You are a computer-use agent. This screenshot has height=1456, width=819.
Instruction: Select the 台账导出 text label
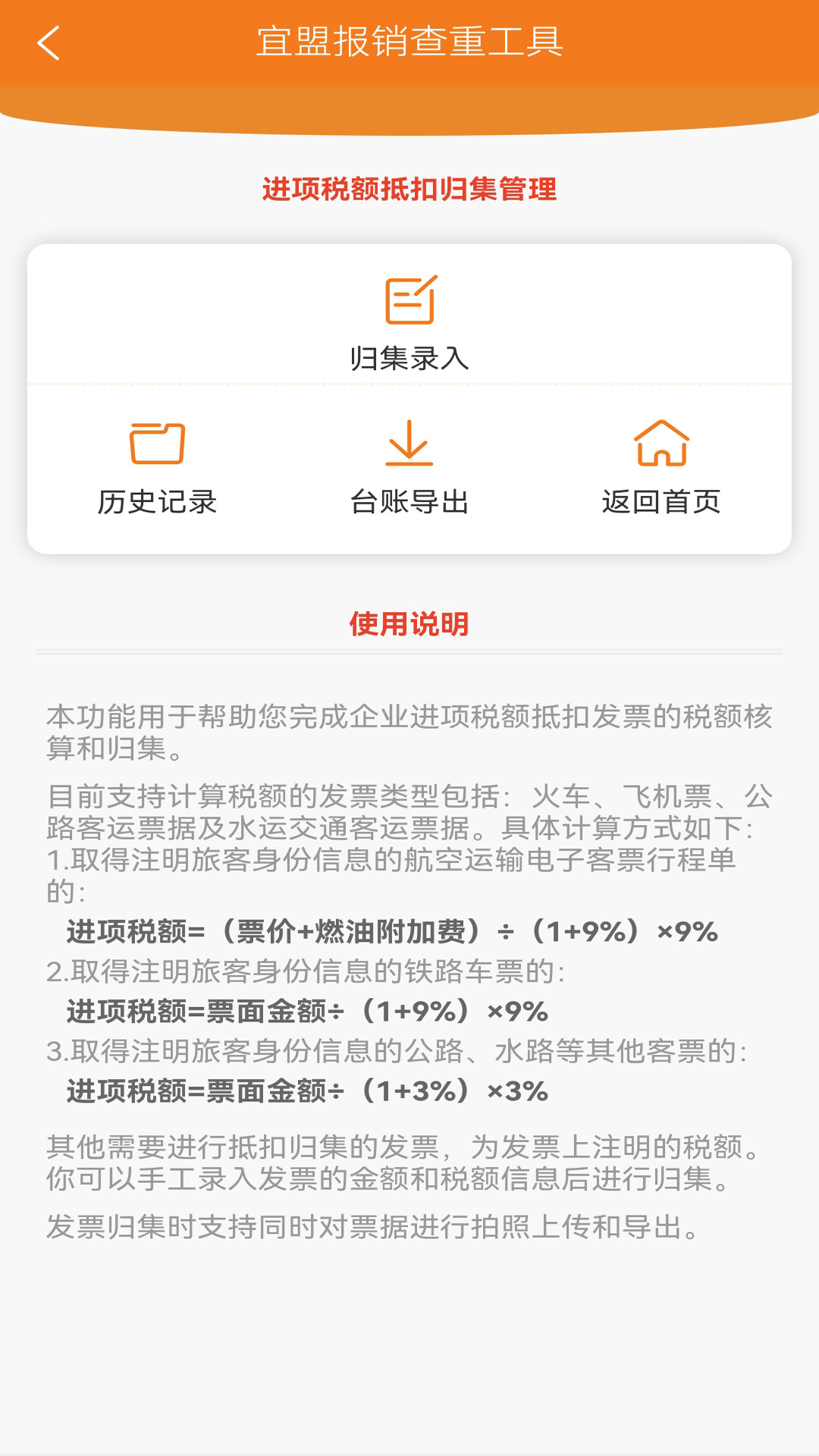point(409,502)
